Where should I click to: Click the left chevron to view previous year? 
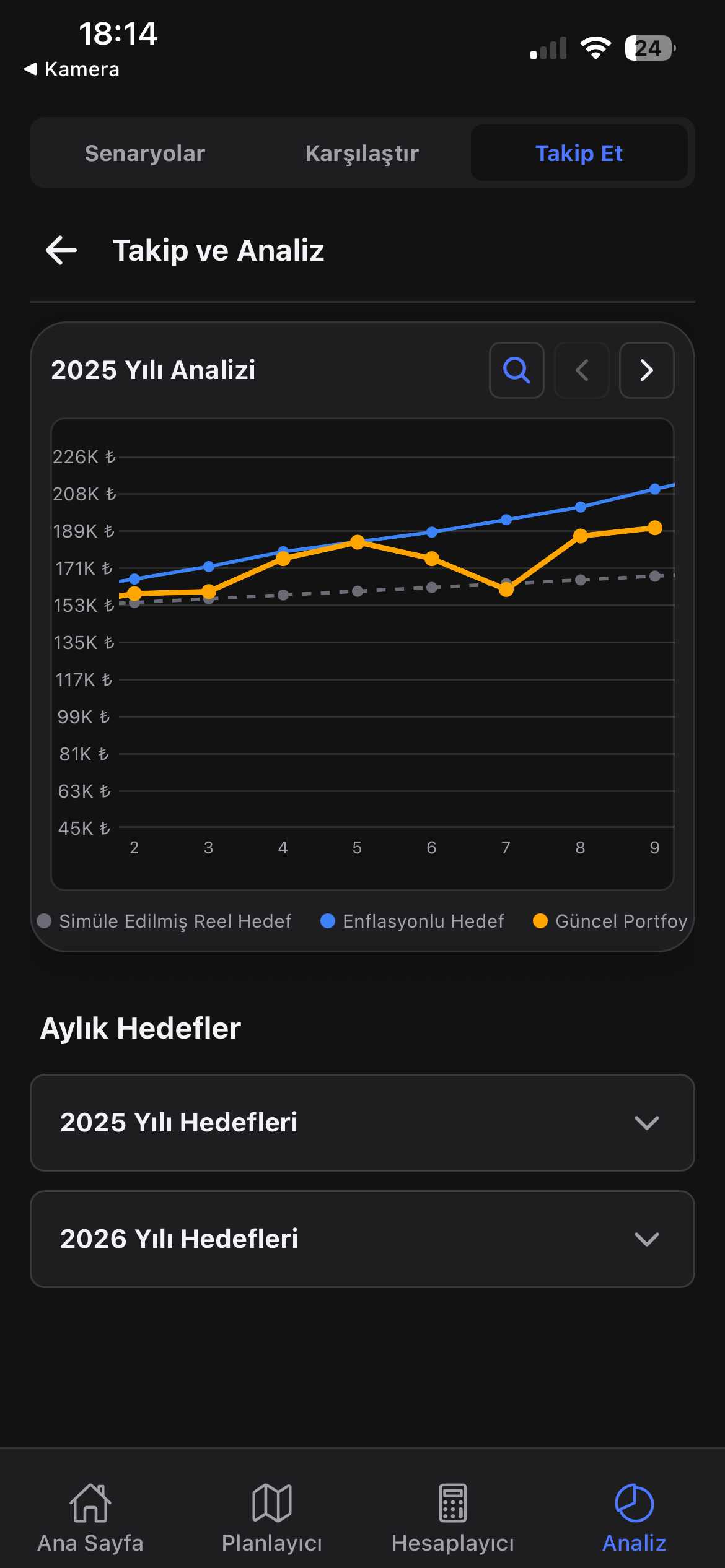pos(581,370)
